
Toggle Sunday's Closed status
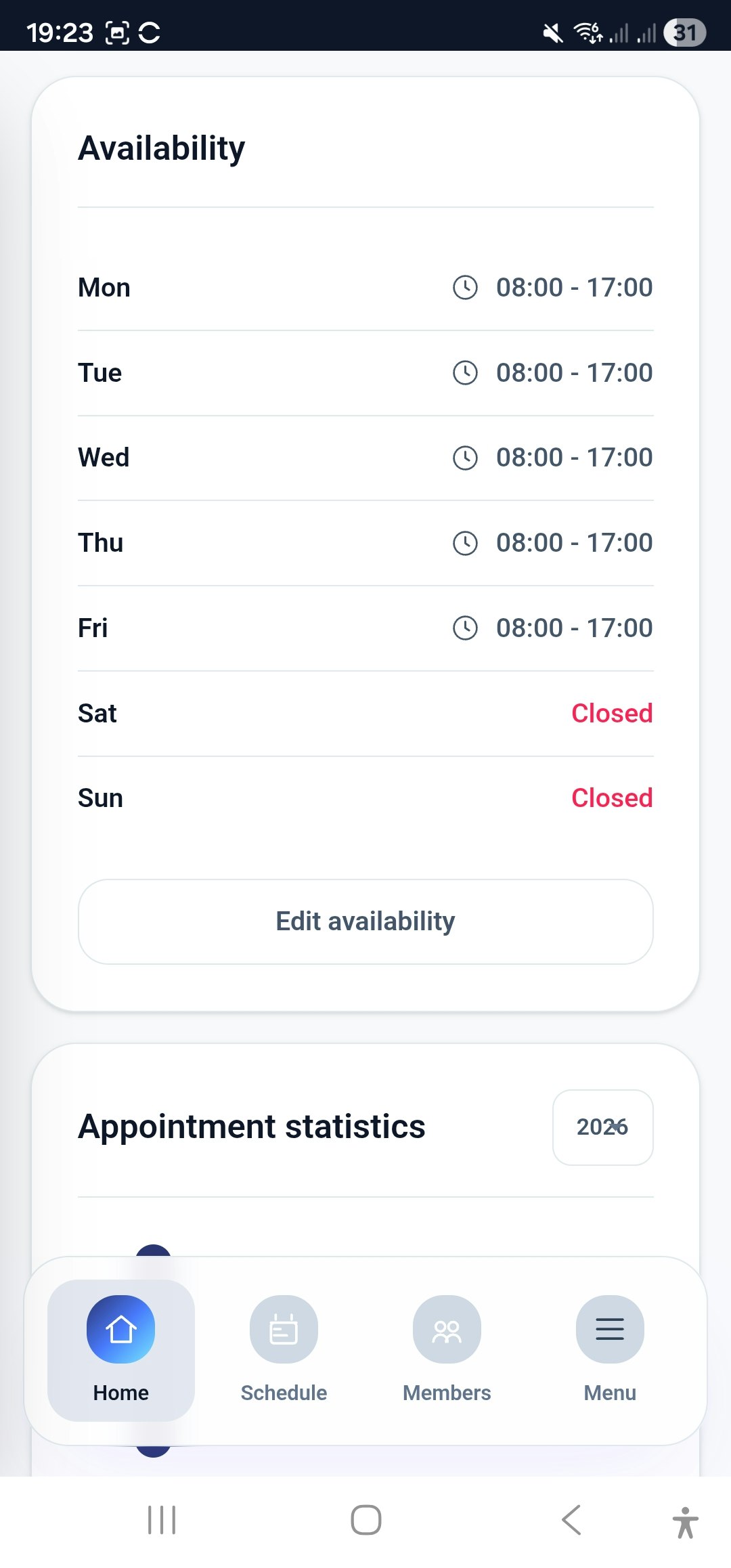[x=611, y=798]
